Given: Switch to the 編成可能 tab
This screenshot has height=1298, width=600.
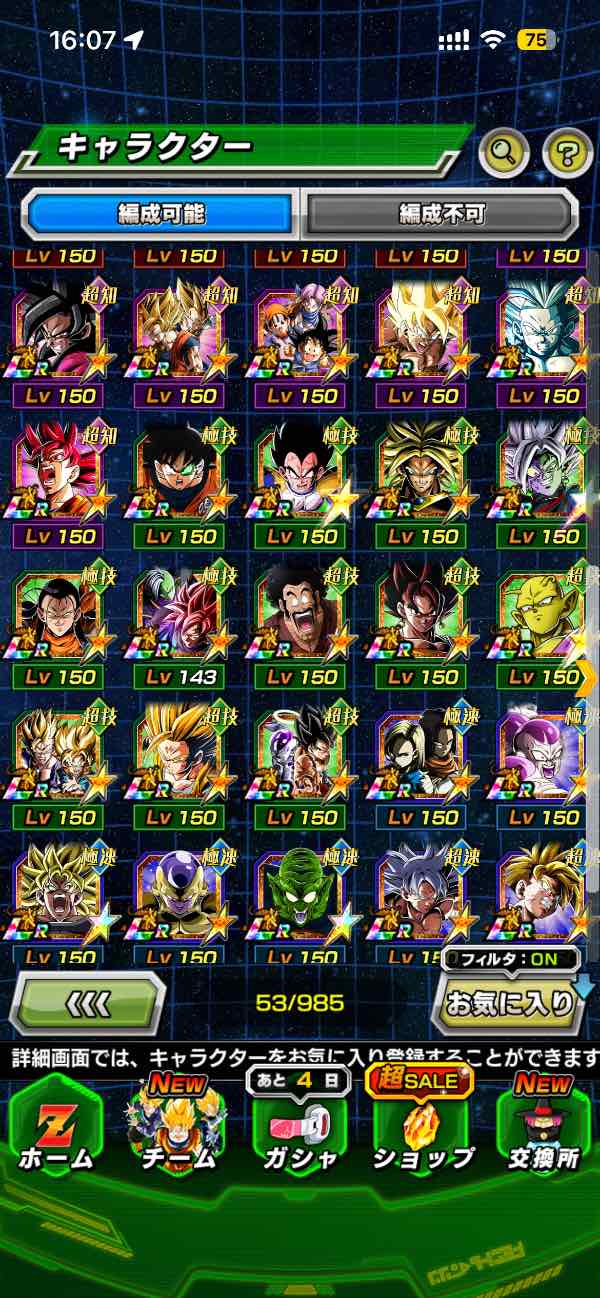Looking at the screenshot, I should 161,213.
